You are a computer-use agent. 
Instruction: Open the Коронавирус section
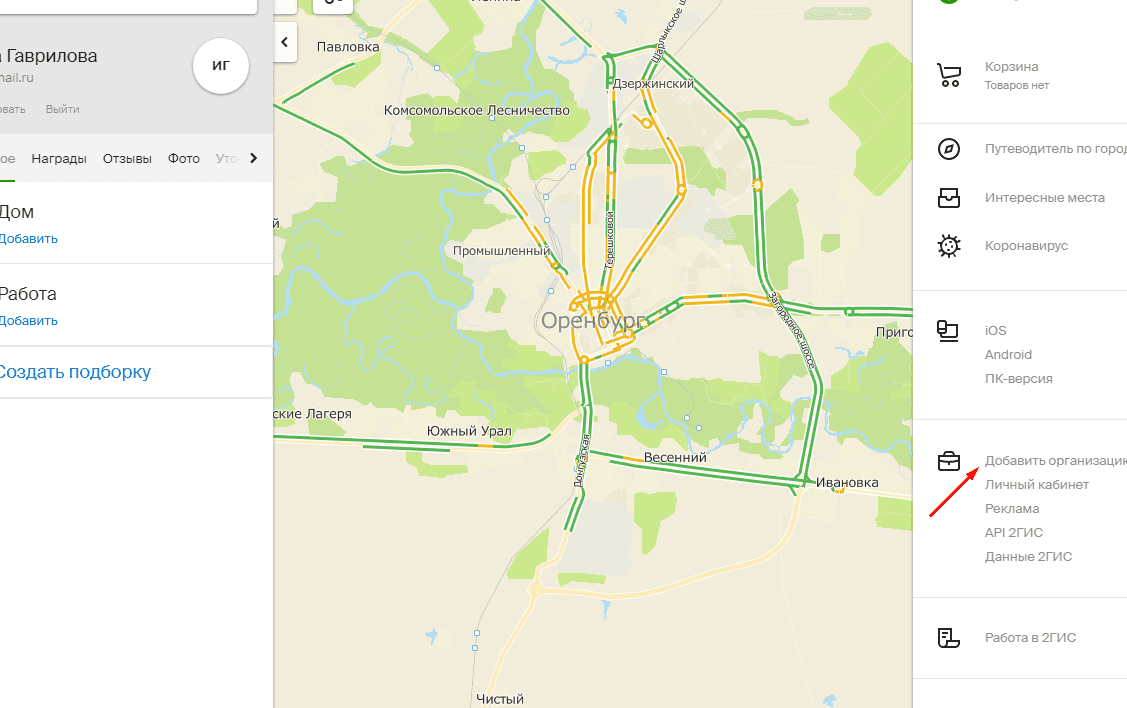(1026, 246)
